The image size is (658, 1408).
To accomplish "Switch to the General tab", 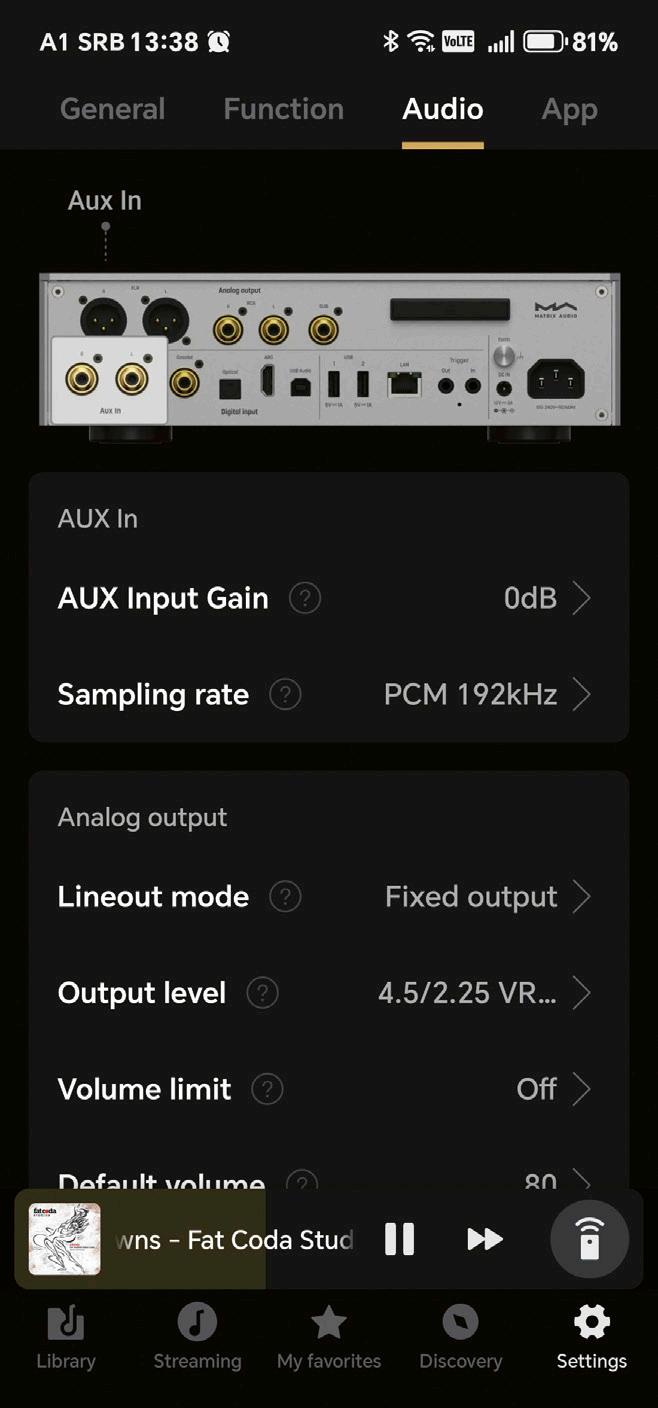I will coord(112,109).
